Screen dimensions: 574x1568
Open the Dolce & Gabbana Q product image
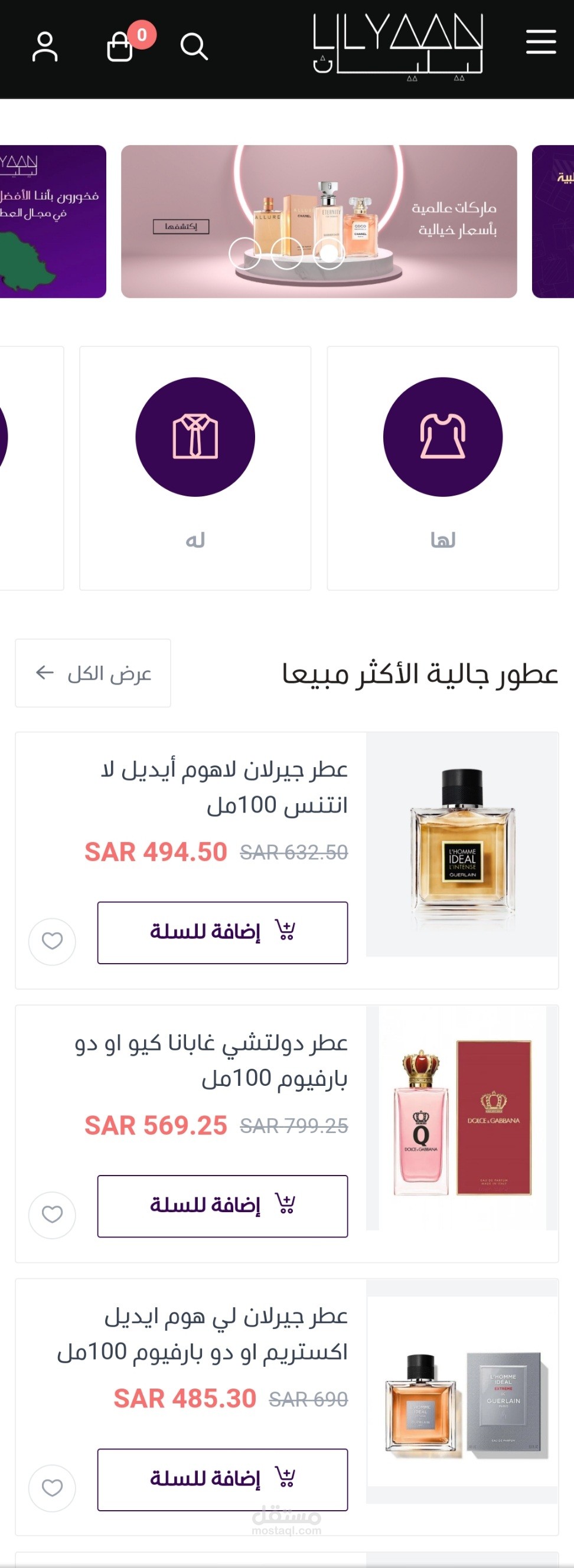(x=462, y=1117)
